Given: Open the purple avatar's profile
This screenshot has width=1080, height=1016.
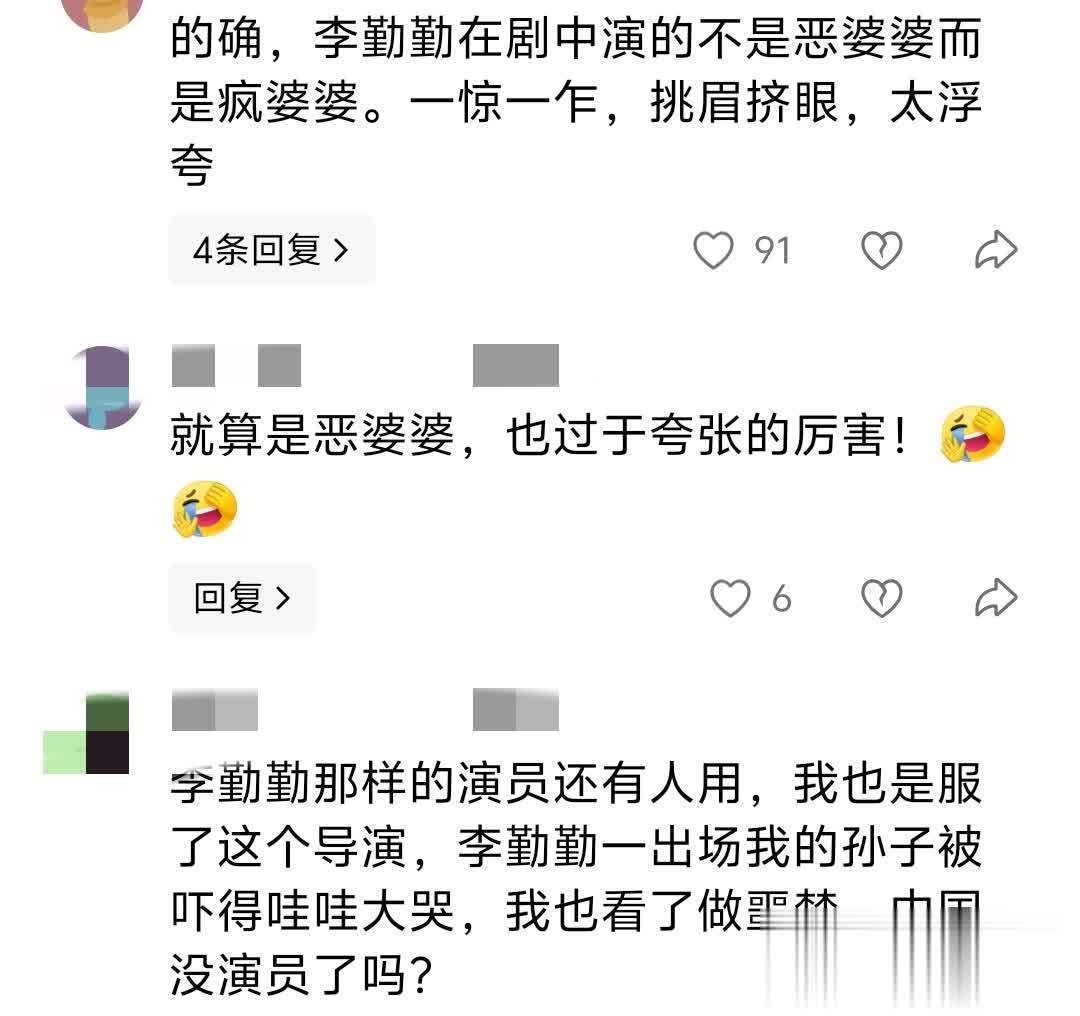Looking at the screenshot, I should coord(102,388).
